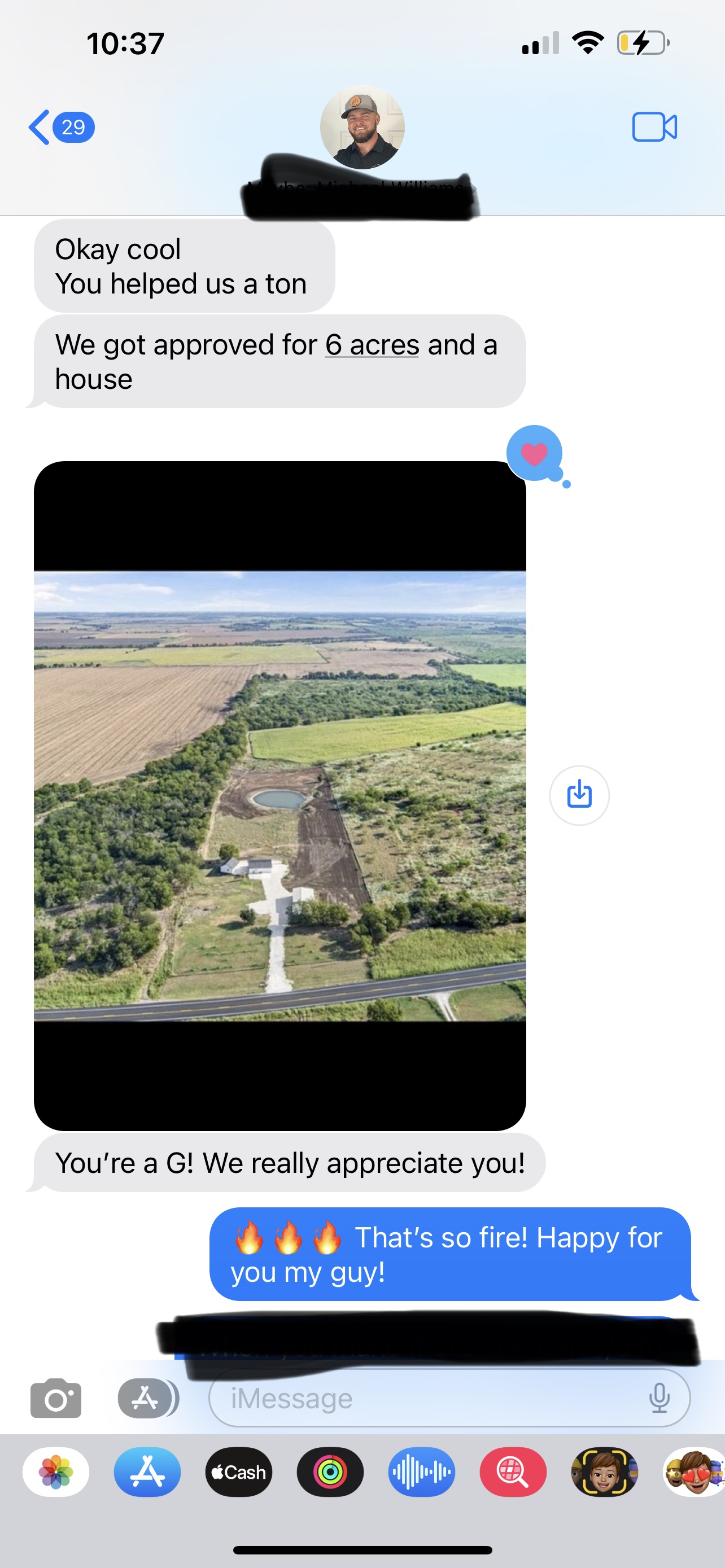Open the Fitness activity rings app
Image resolution: width=725 pixels, height=1568 pixels.
330,1472
